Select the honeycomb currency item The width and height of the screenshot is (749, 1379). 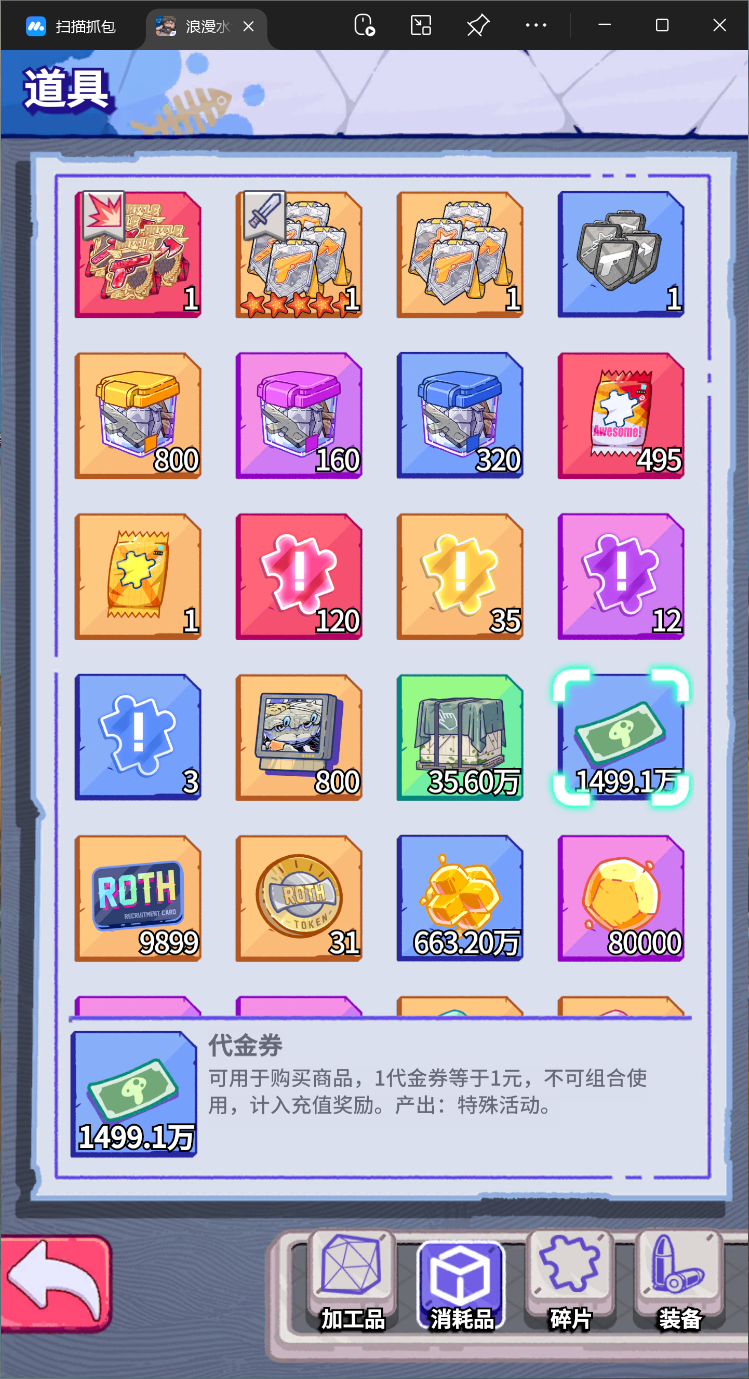pyautogui.click(x=459, y=897)
